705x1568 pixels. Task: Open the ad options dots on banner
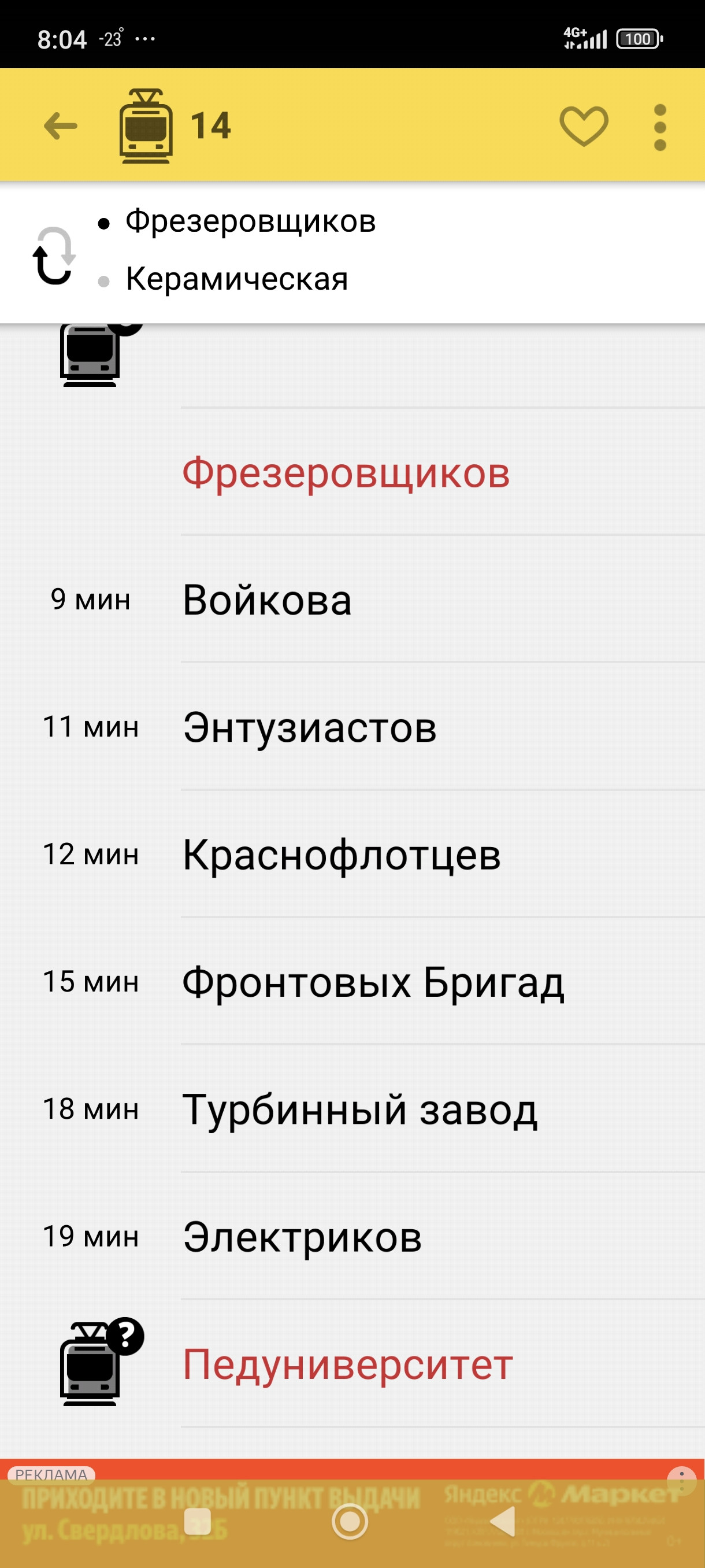click(x=681, y=1478)
